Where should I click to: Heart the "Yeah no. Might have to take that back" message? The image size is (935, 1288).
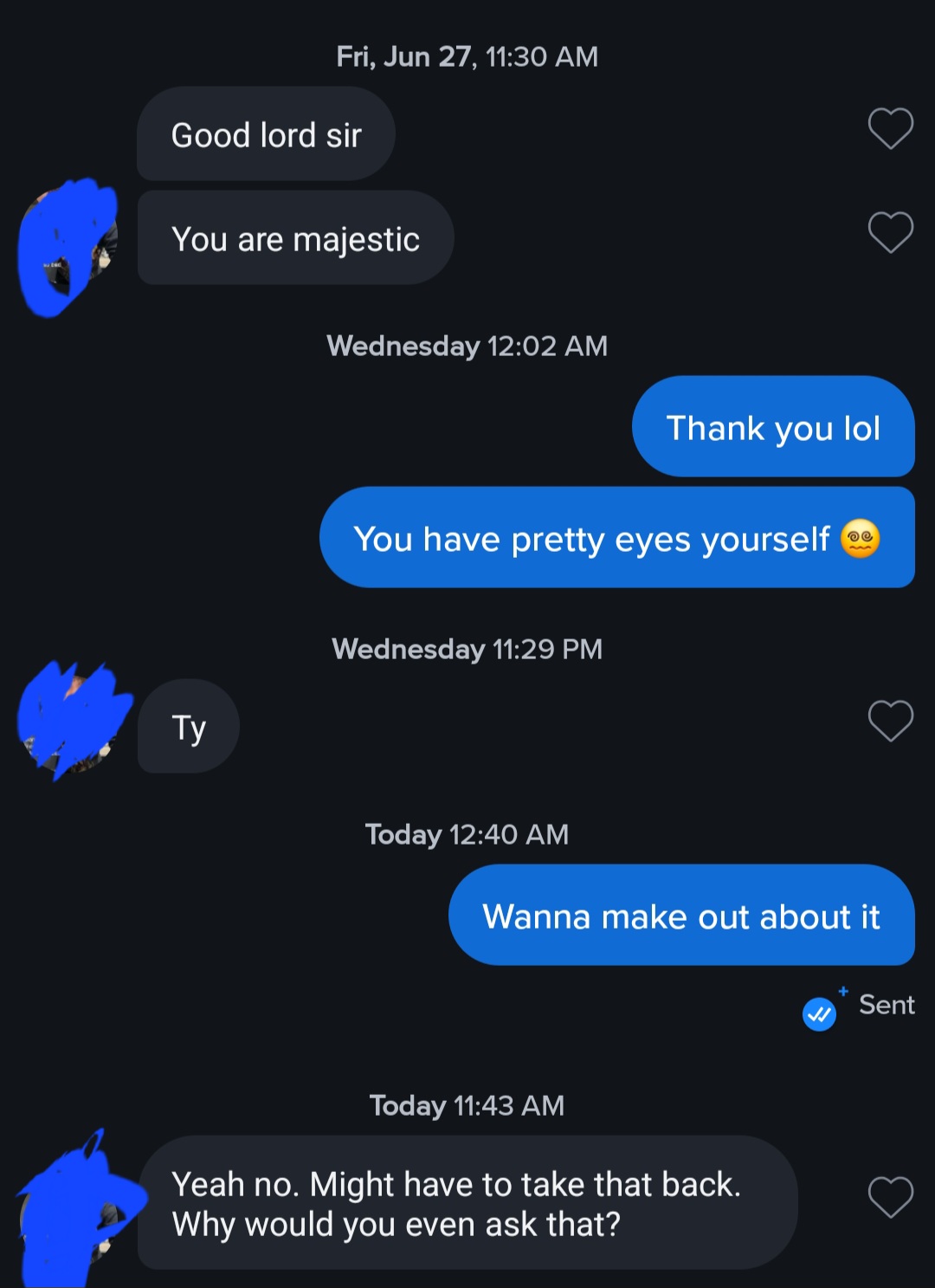[x=891, y=1197]
